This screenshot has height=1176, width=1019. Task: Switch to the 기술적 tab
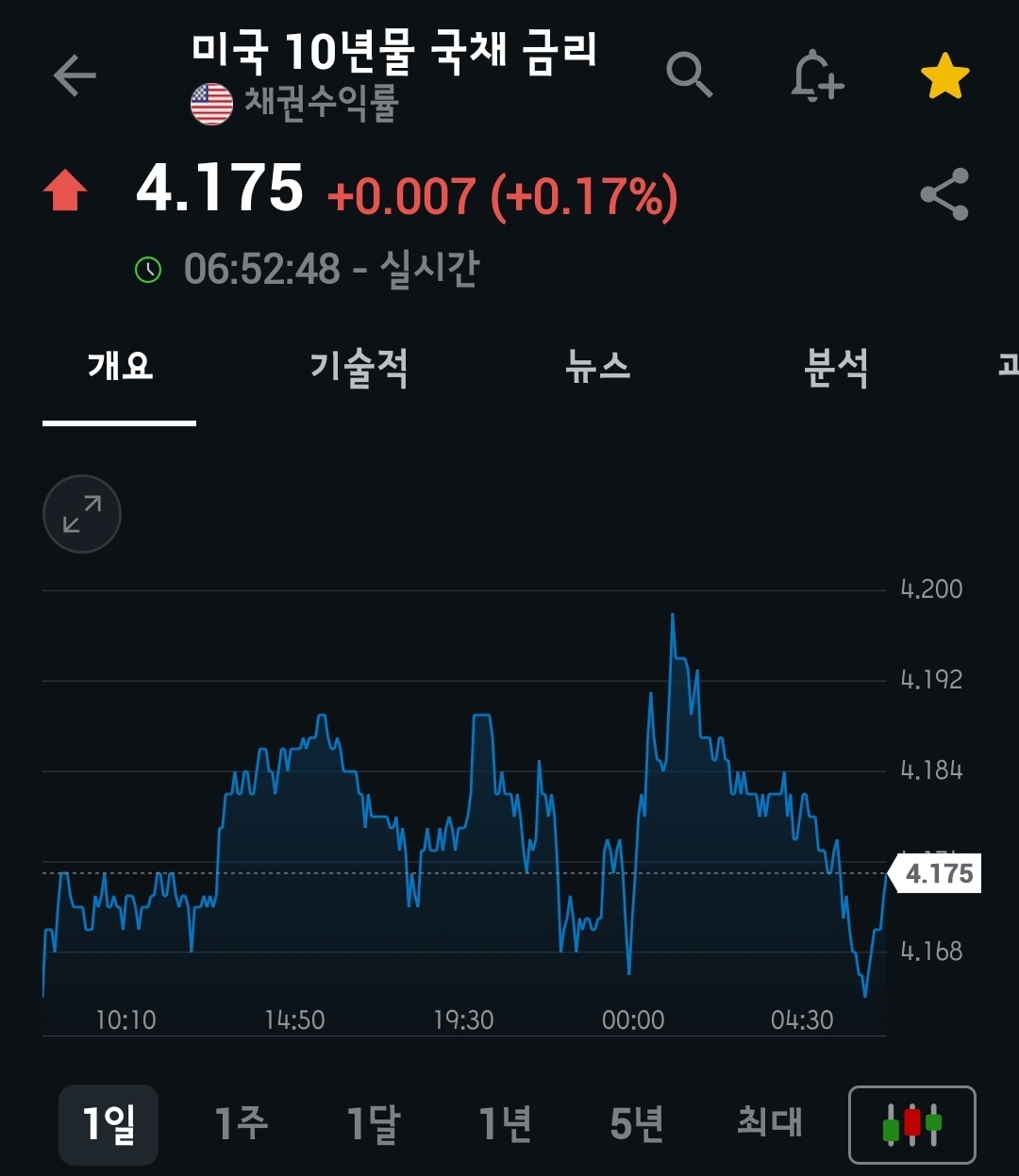point(359,366)
